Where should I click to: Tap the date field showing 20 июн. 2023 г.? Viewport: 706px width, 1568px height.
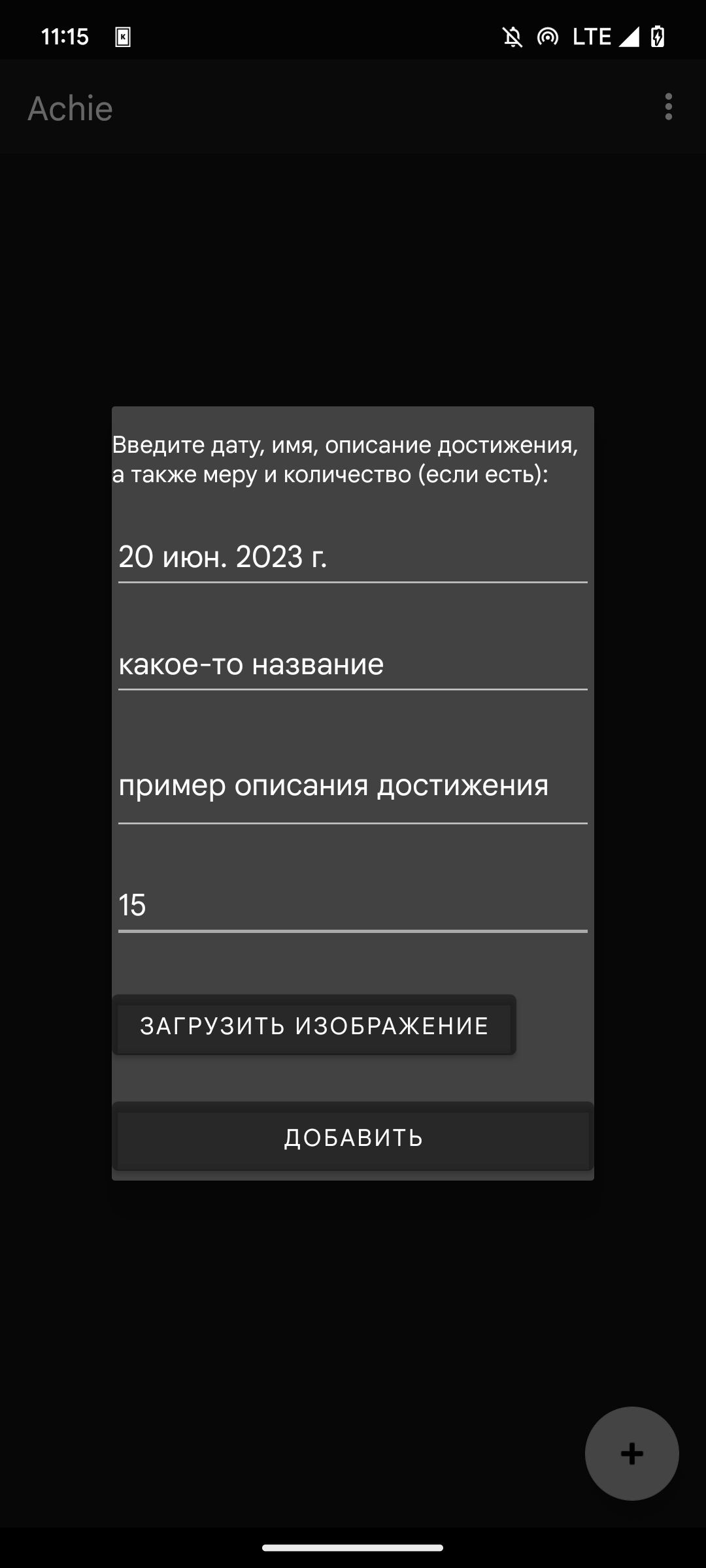pyautogui.click(x=352, y=557)
